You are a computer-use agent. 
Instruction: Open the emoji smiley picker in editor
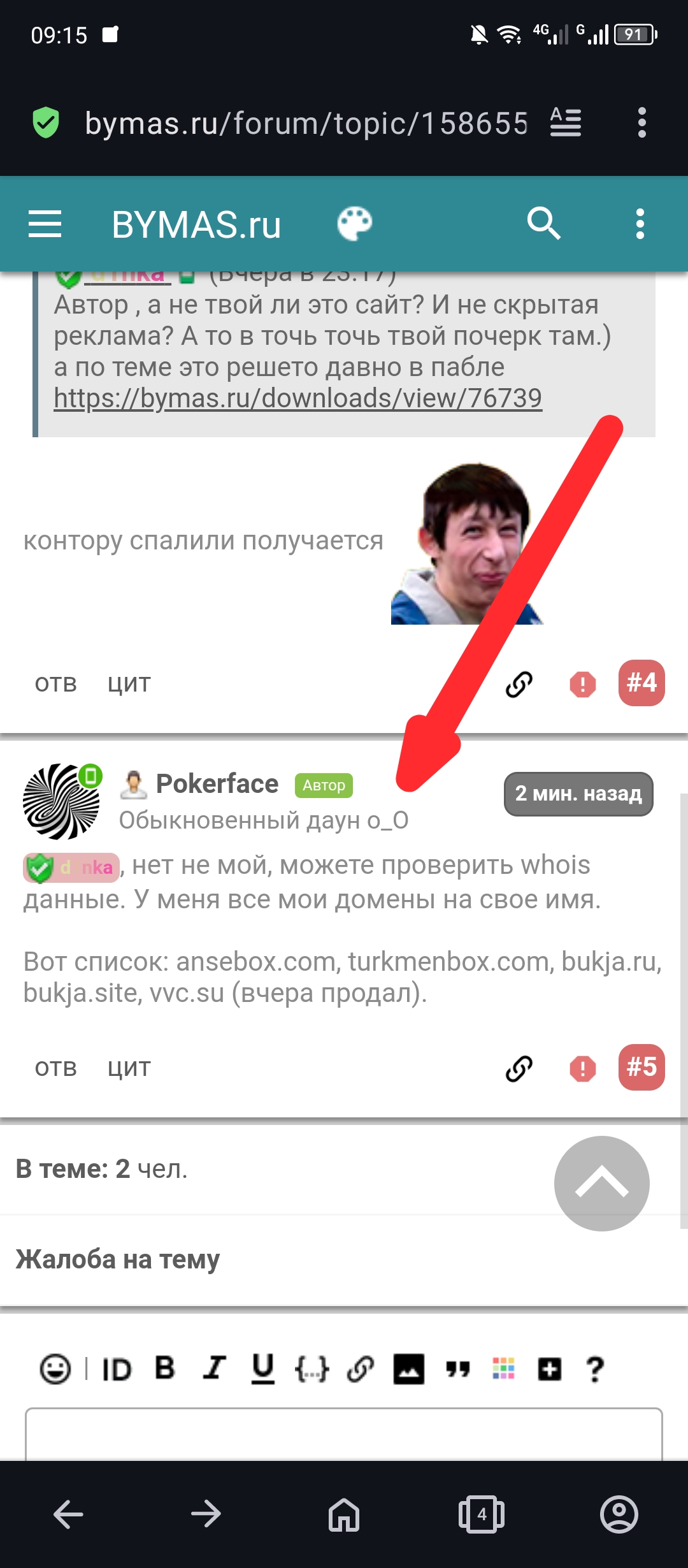pos(55,1368)
